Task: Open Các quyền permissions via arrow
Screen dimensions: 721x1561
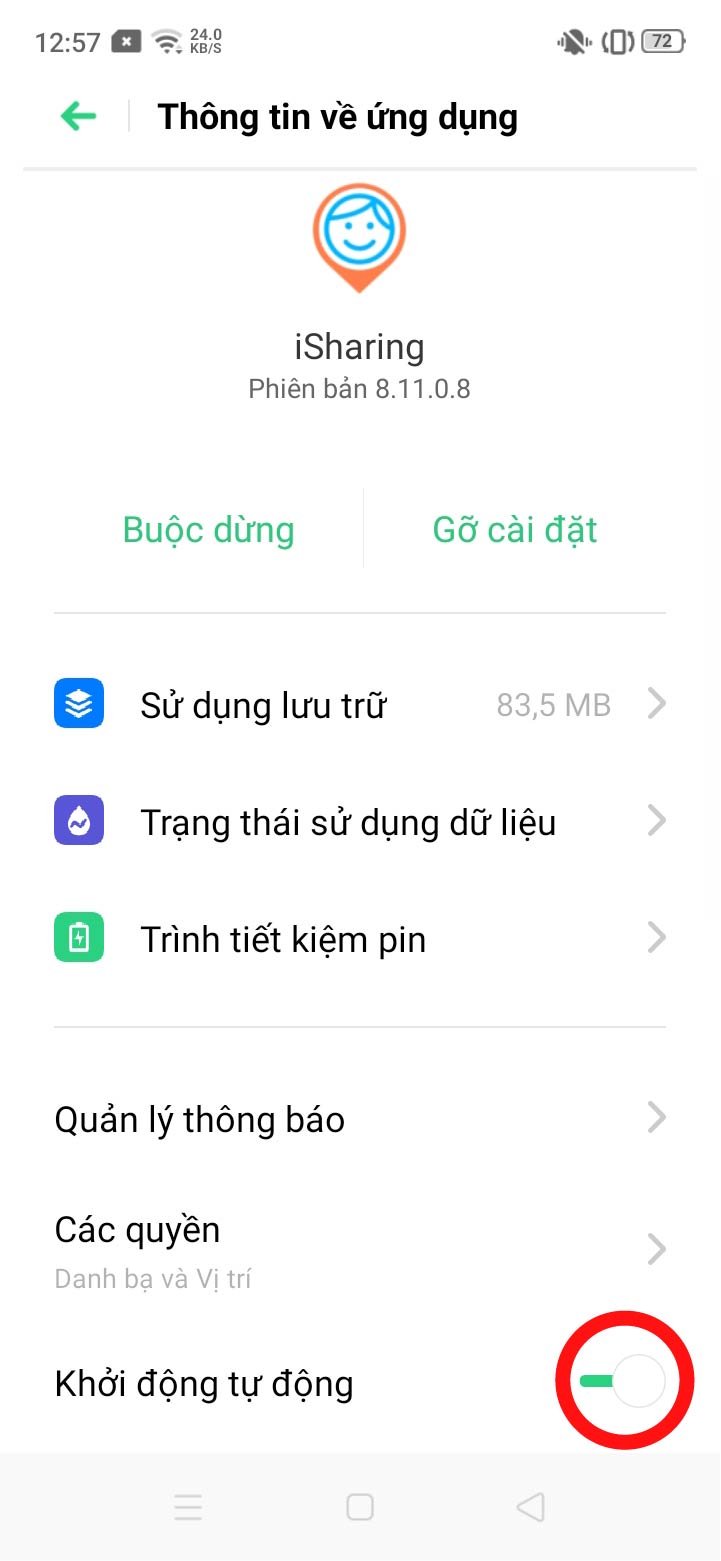Action: (x=657, y=1248)
